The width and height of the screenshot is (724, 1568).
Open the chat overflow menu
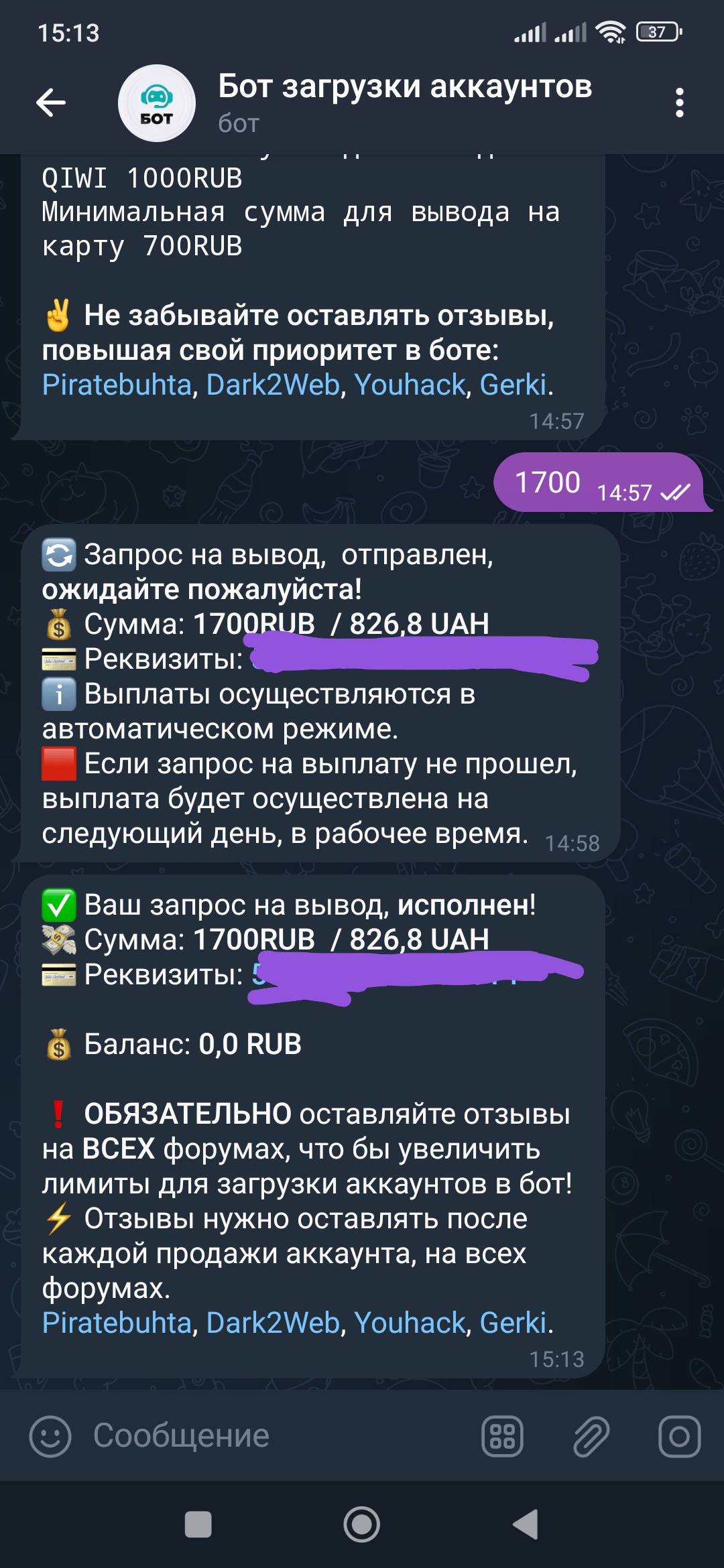(679, 103)
